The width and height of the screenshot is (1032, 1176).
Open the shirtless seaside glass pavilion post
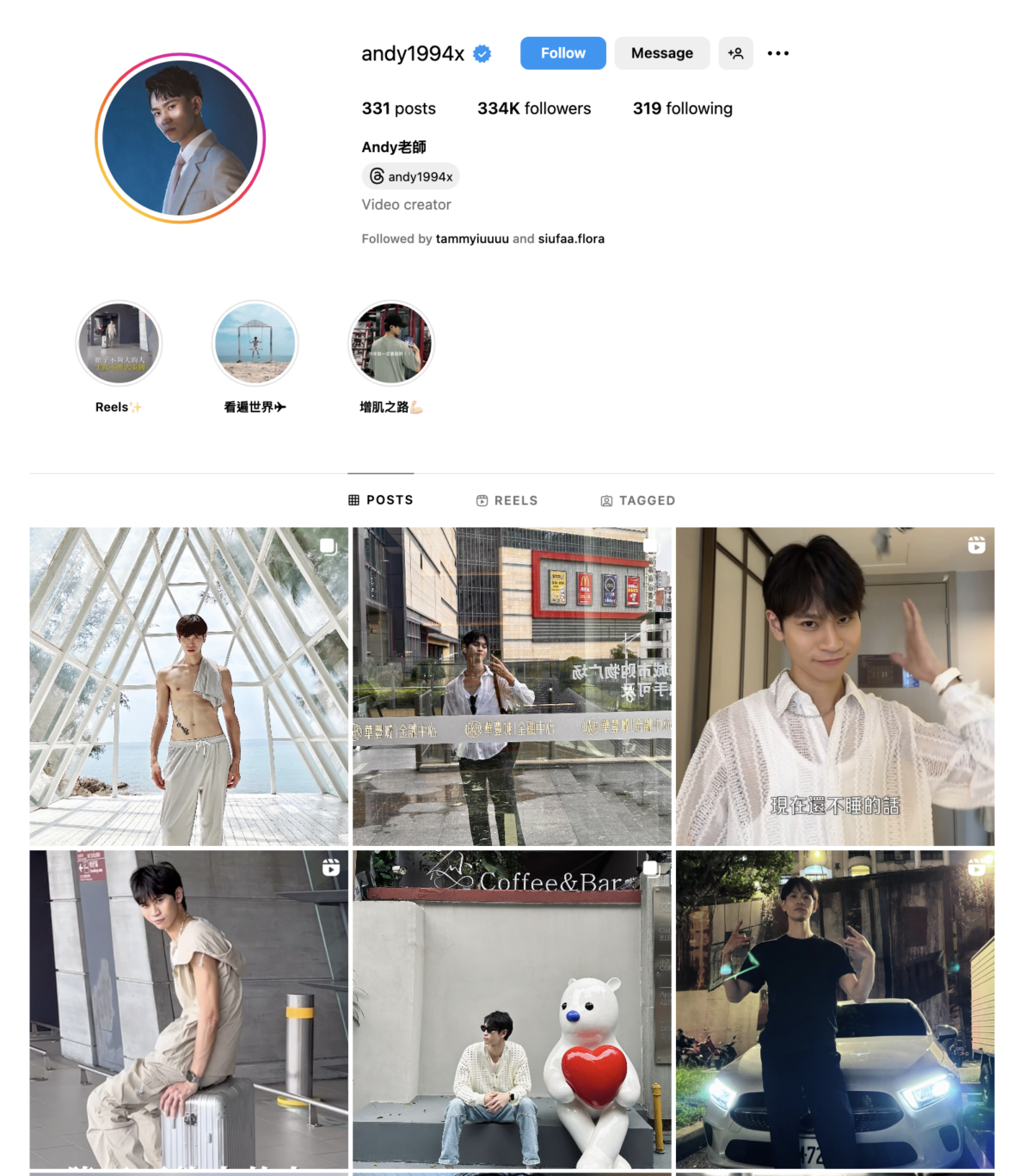point(188,686)
